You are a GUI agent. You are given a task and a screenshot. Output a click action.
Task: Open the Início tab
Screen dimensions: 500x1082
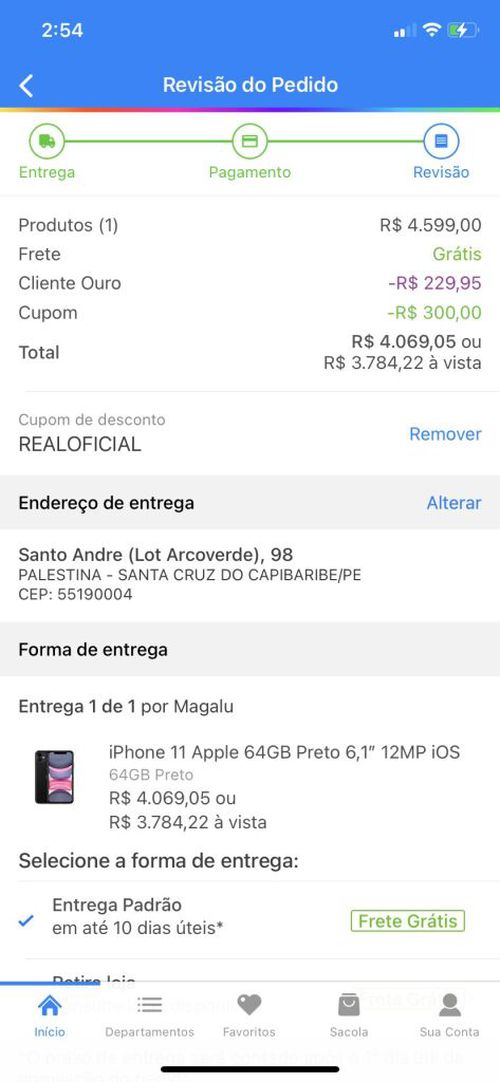(50, 1014)
